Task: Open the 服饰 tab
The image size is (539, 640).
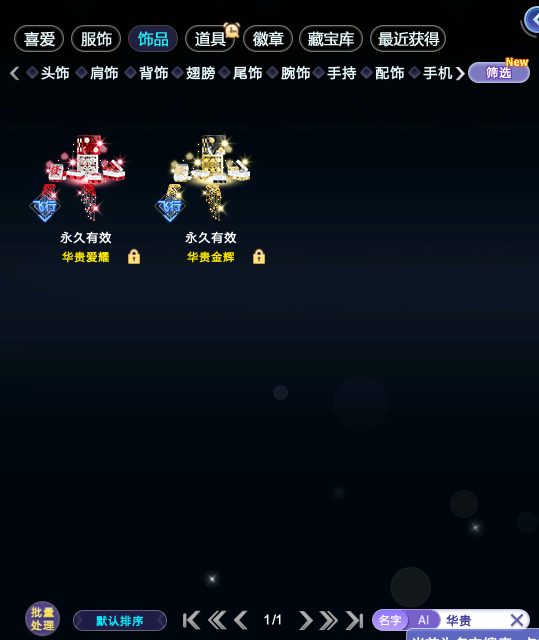Action: click(x=96, y=39)
